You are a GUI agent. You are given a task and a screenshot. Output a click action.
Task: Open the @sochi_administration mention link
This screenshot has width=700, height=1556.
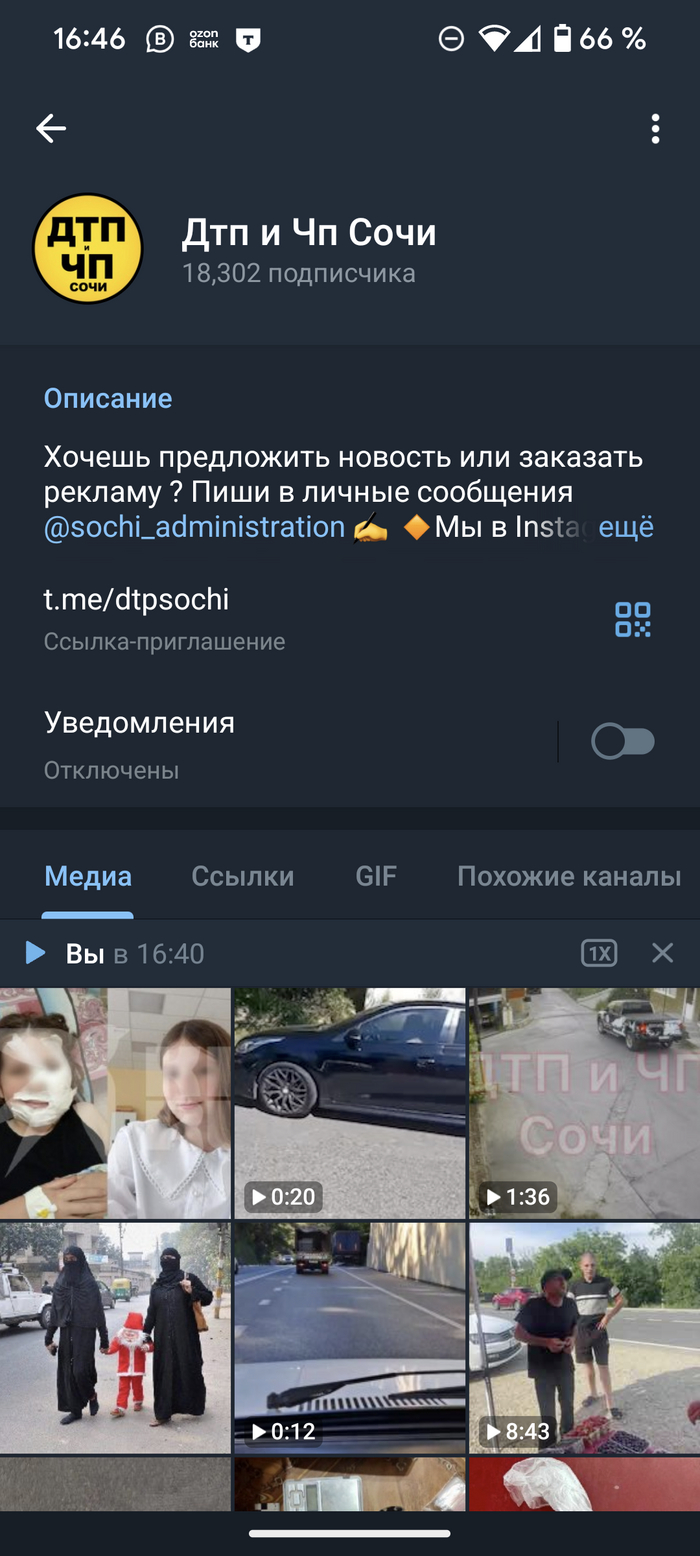tap(194, 527)
